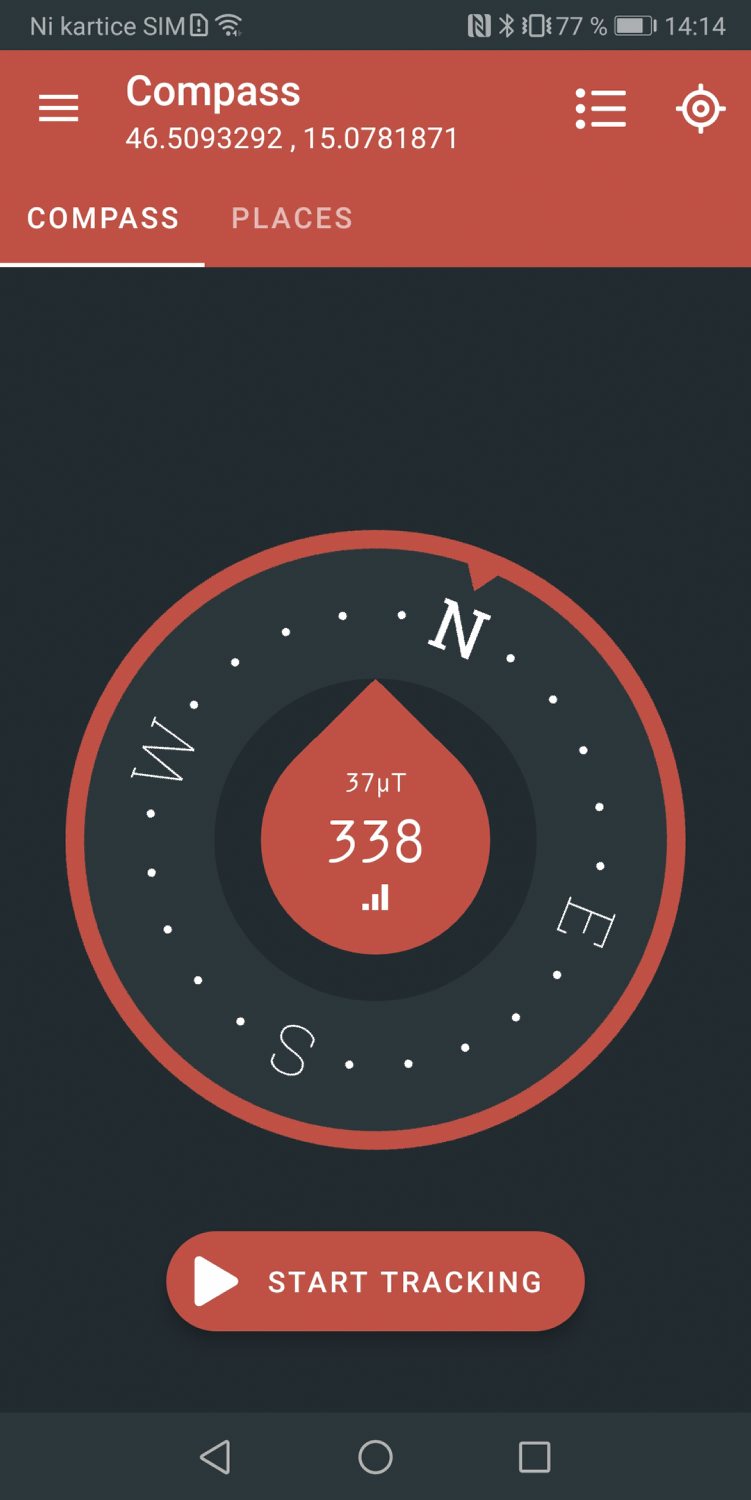Return to the home screen
Image resolution: width=751 pixels, height=1500 pixels.
tap(375, 1457)
